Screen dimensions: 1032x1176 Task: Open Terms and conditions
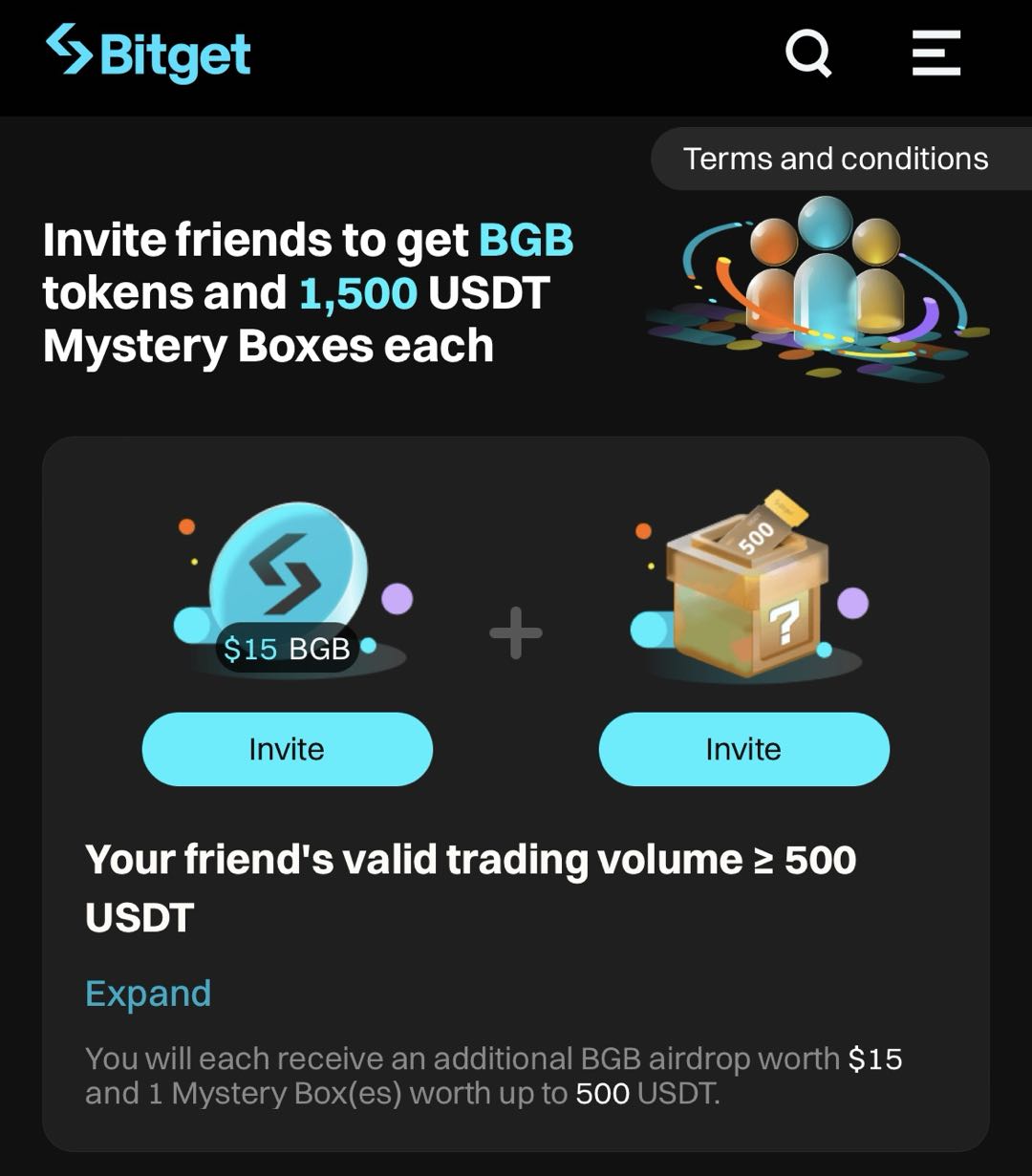coord(835,159)
